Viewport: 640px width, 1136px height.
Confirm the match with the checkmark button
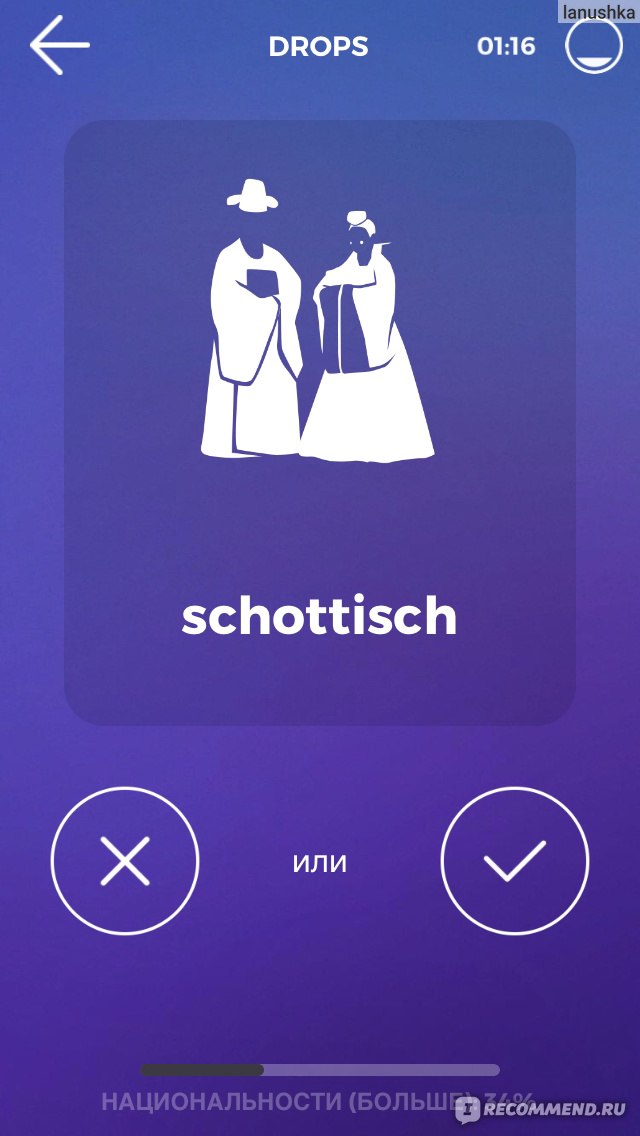(515, 861)
